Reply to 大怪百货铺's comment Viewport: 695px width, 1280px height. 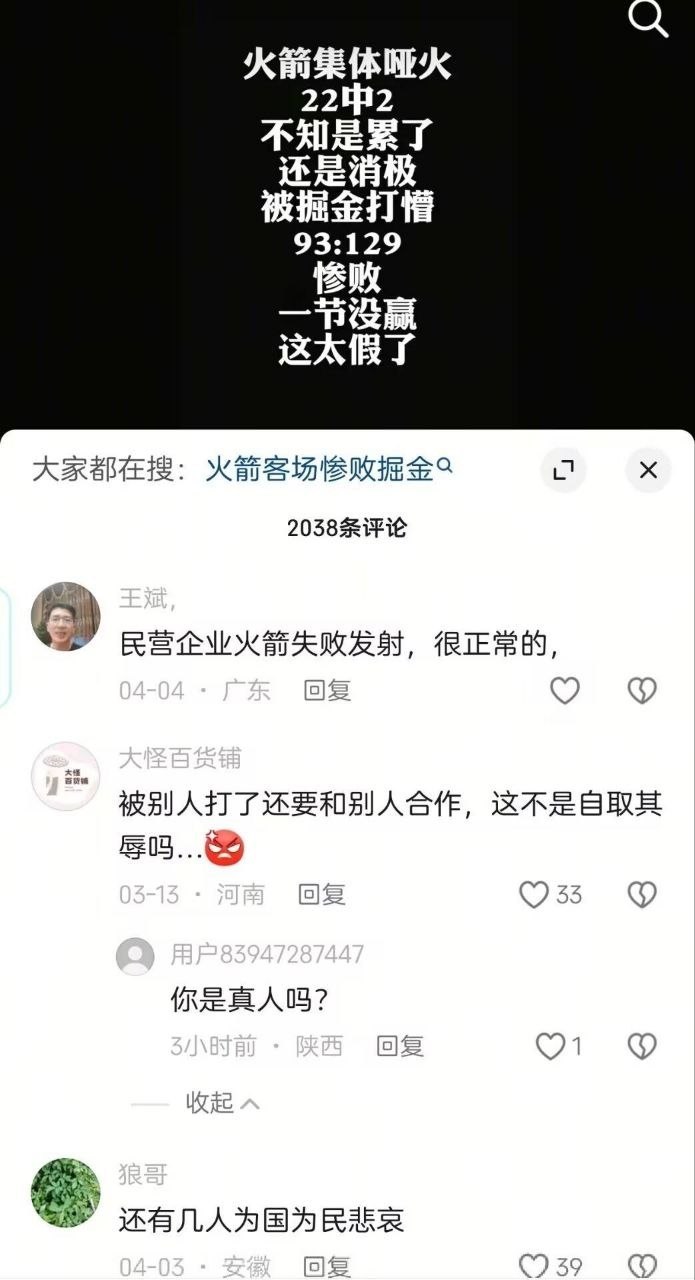click(x=321, y=894)
